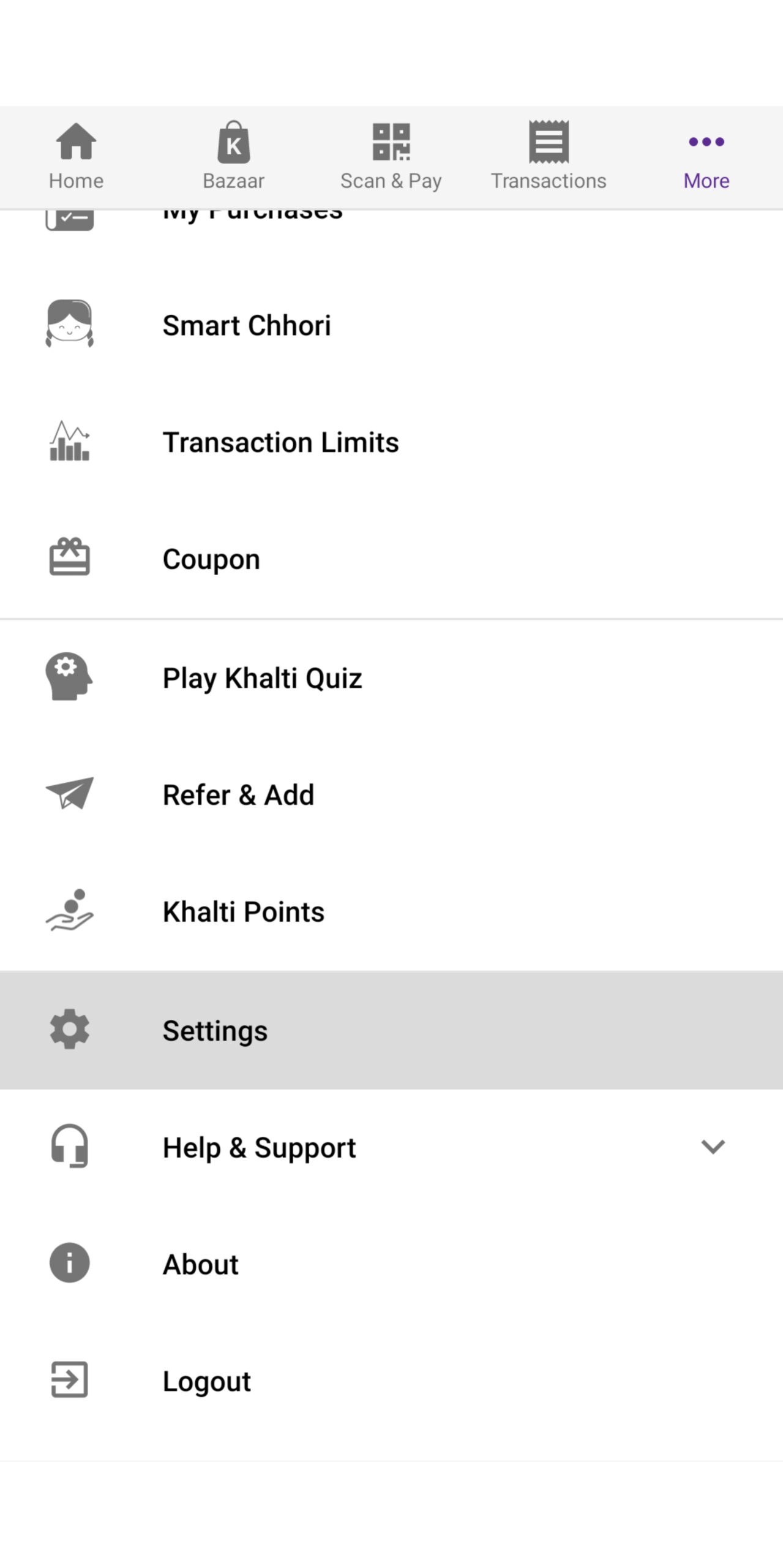
Task: Open Settings
Action: [x=391, y=1030]
